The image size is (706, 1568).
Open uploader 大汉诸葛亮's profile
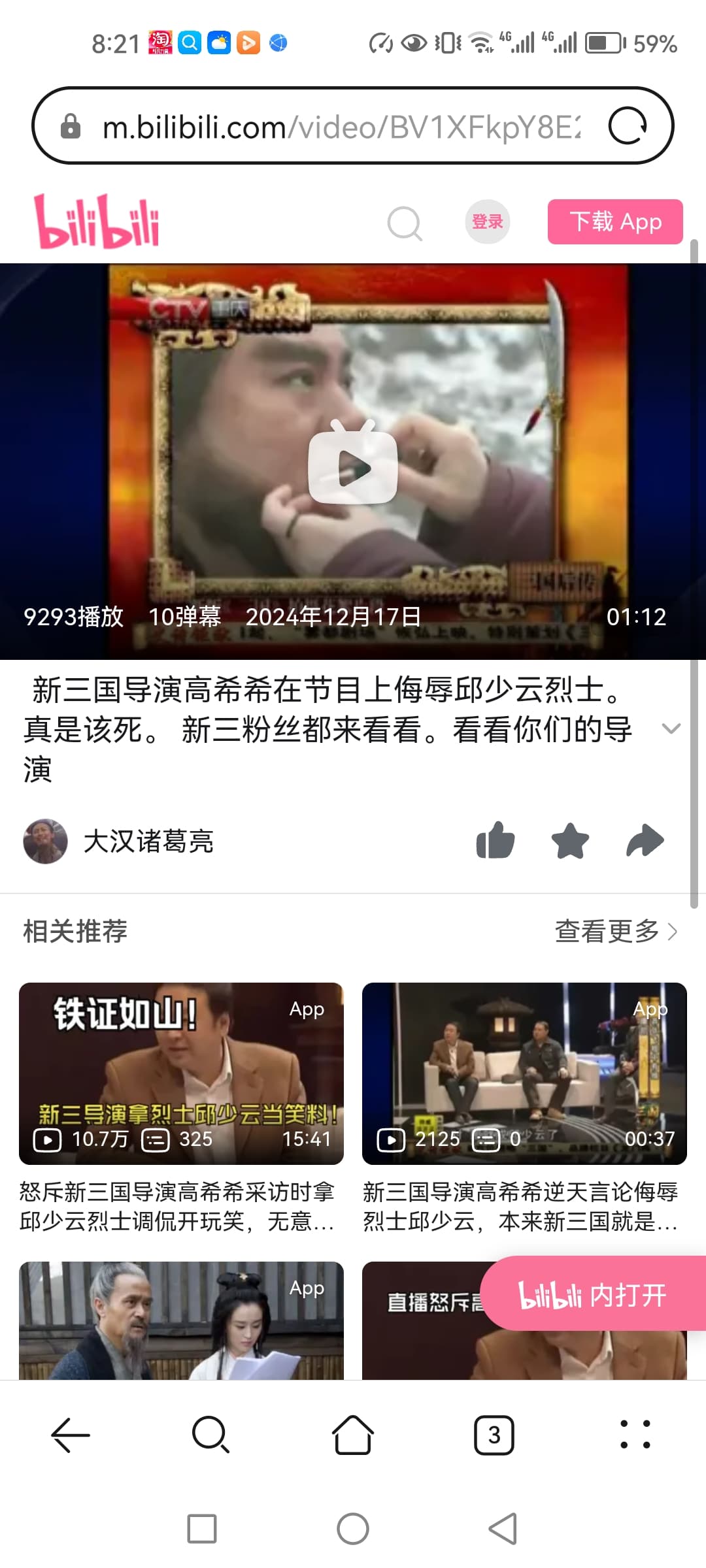click(x=148, y=841)
